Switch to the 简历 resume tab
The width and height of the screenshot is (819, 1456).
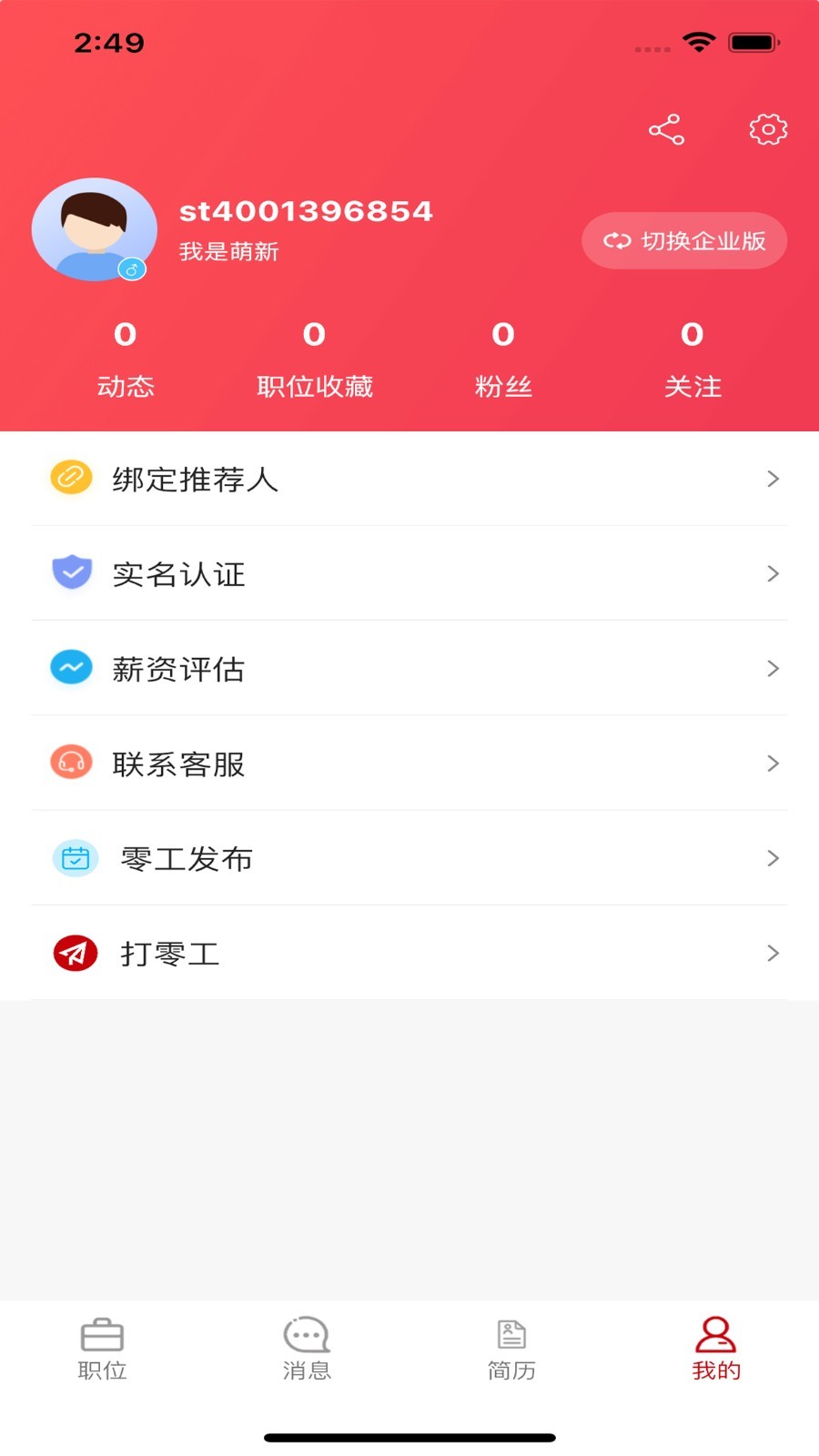click(x=511, y=1350)
